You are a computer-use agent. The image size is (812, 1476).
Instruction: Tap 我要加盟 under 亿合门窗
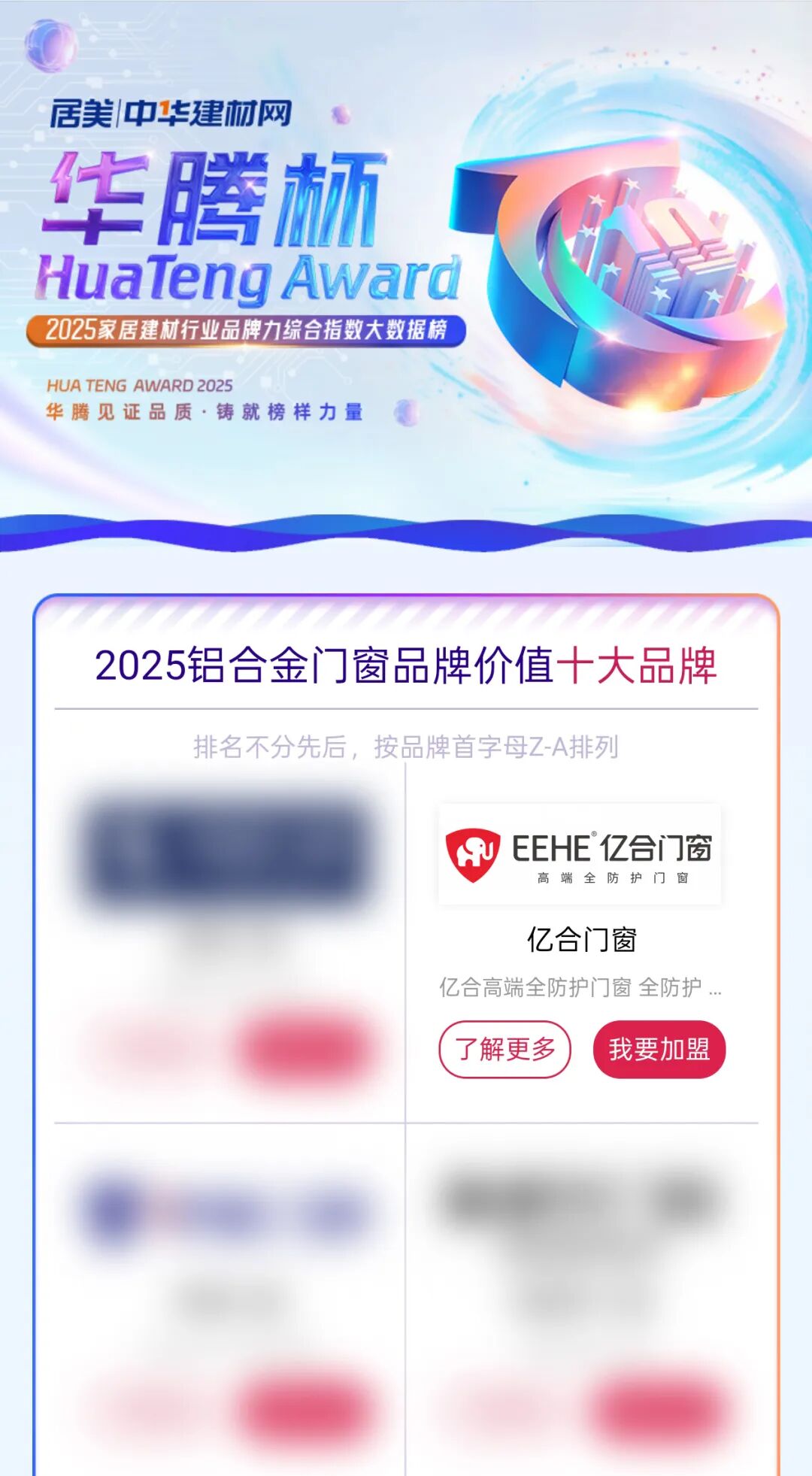[659, 1049]
